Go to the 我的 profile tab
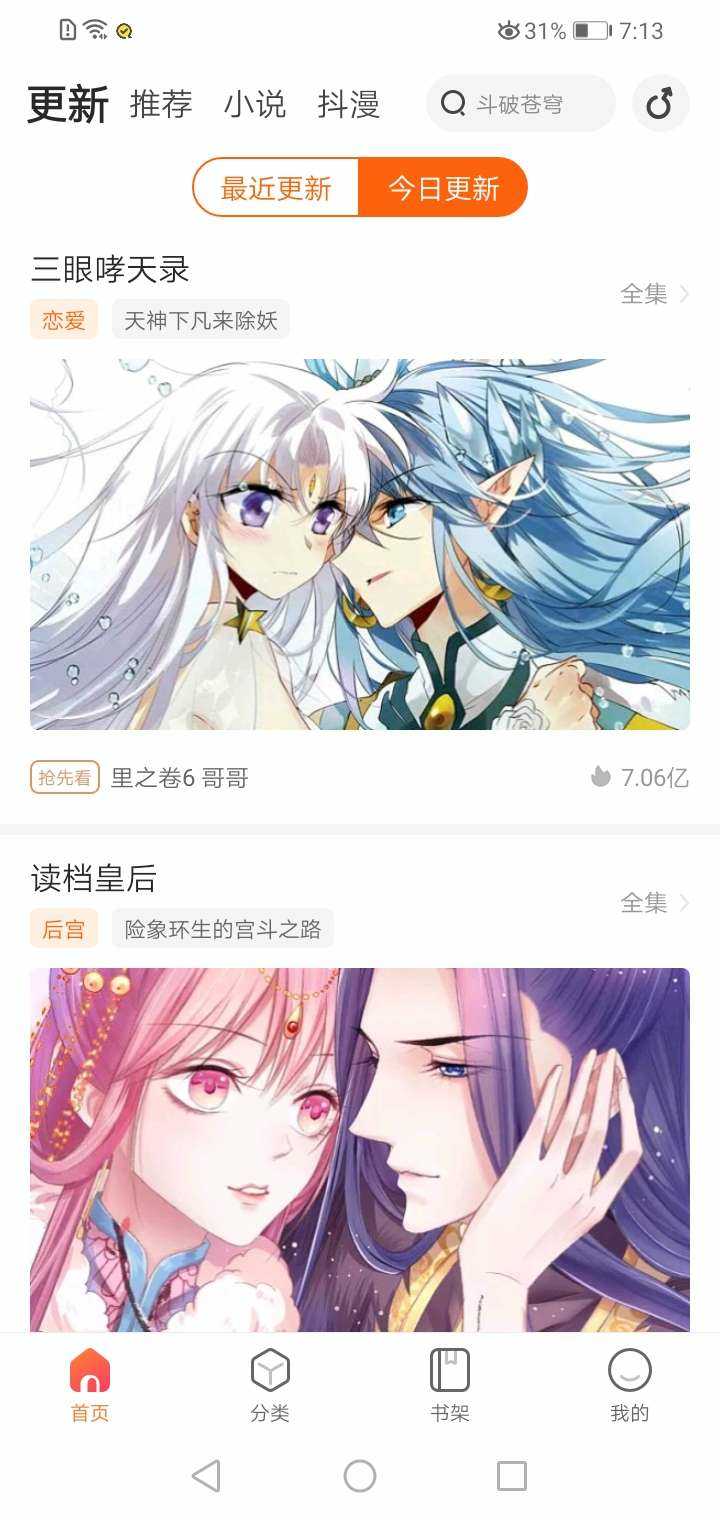The image size is (720, 1520). click(630, 1385)
